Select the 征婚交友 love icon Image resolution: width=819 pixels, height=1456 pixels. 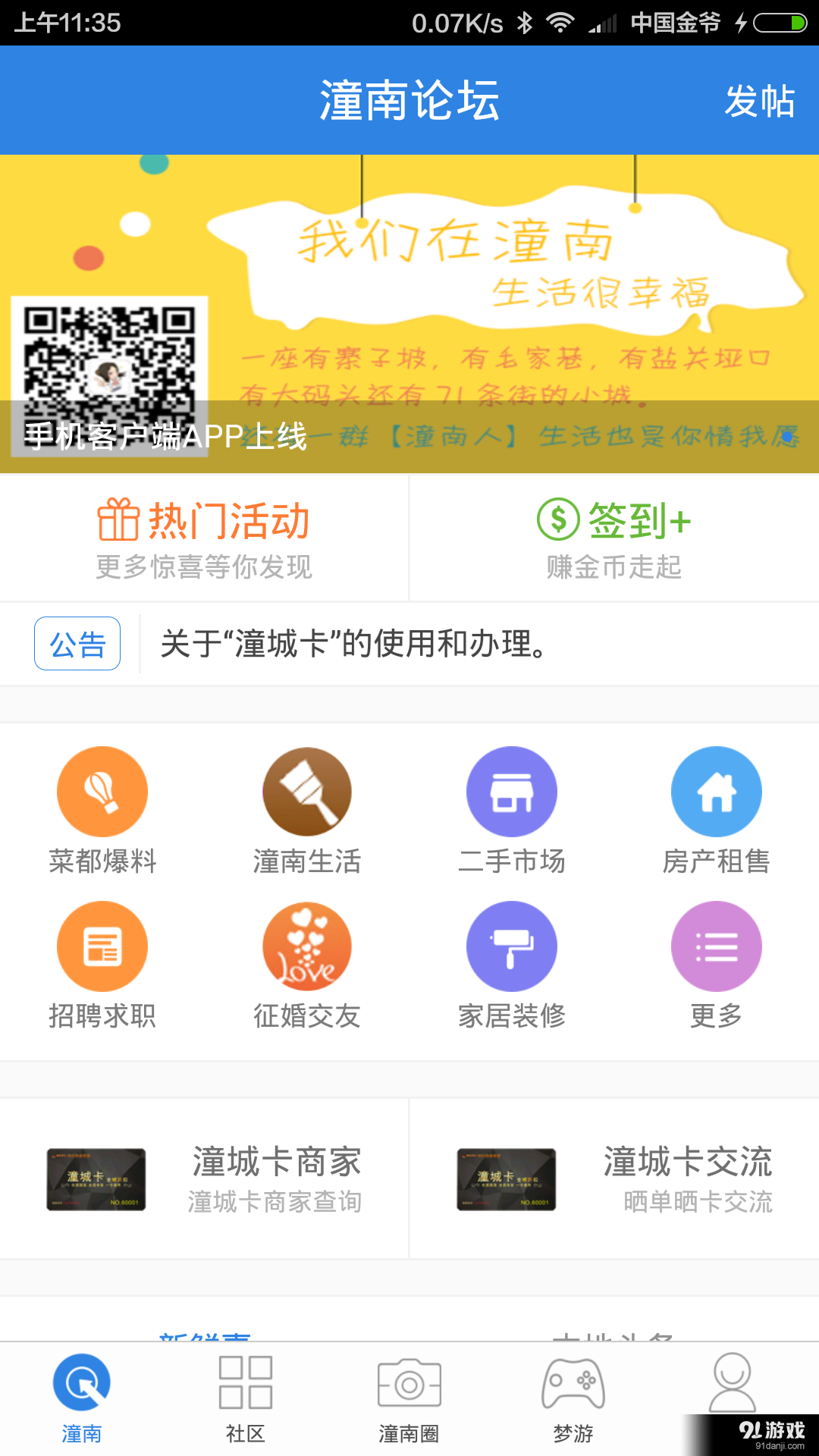pos(307,946)
